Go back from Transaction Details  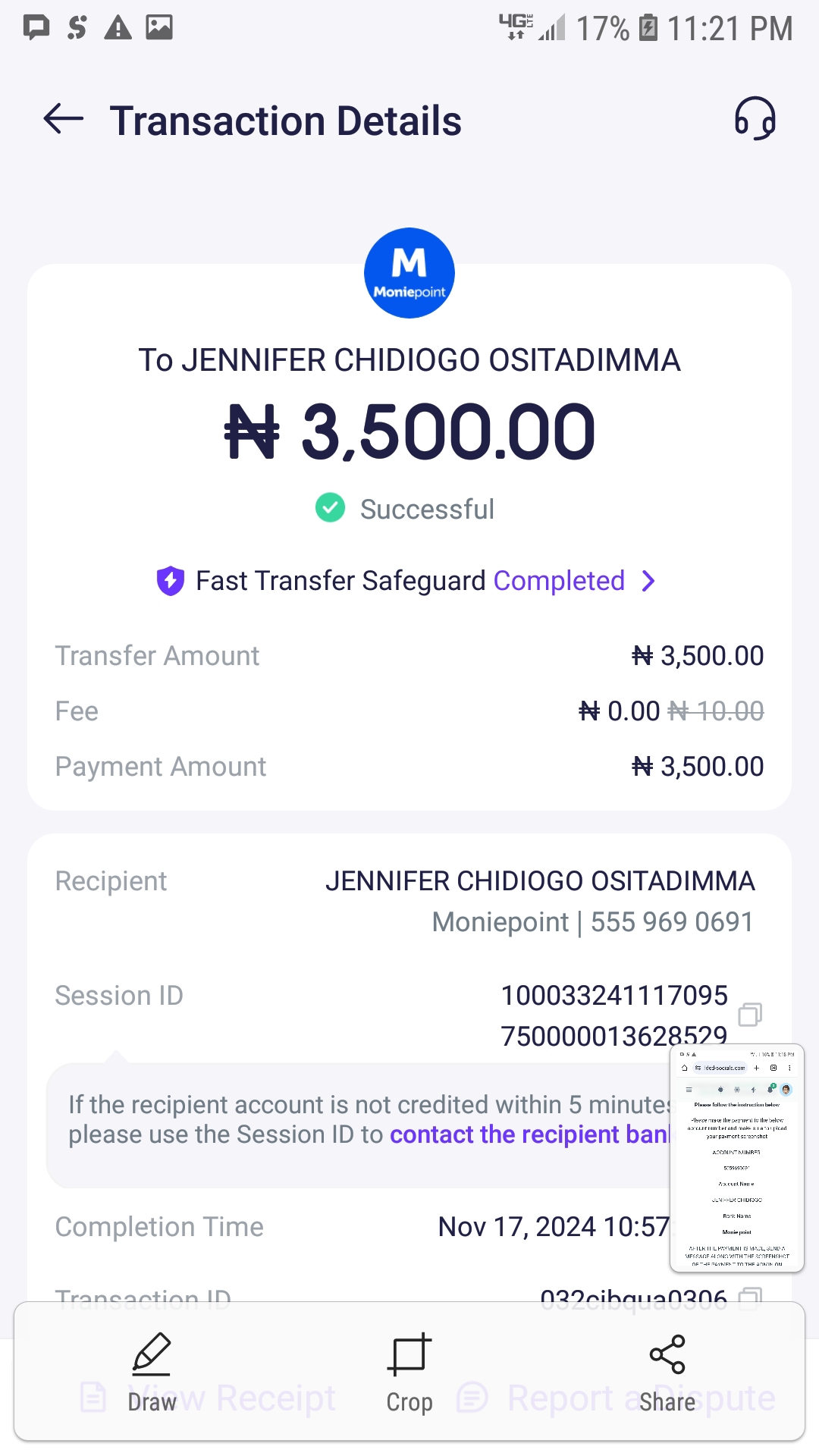(64, 119)
